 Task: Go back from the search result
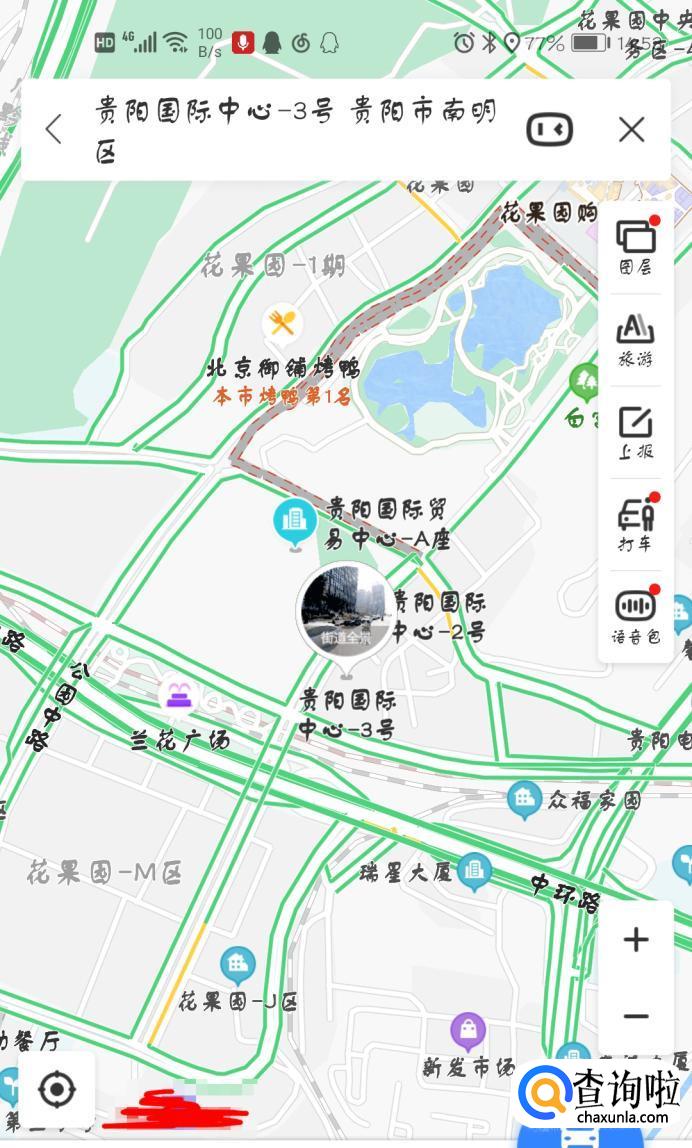point(54,129)
